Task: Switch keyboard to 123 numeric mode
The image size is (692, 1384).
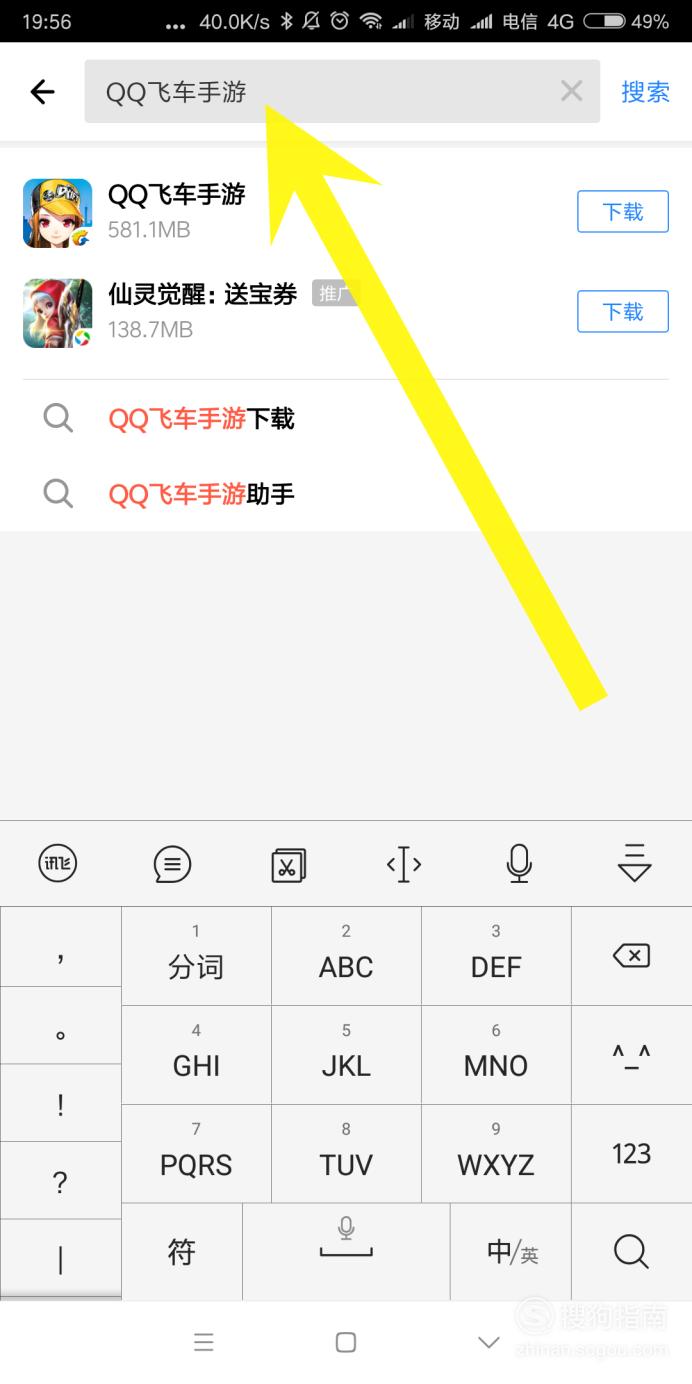Action: point(631,1154)
